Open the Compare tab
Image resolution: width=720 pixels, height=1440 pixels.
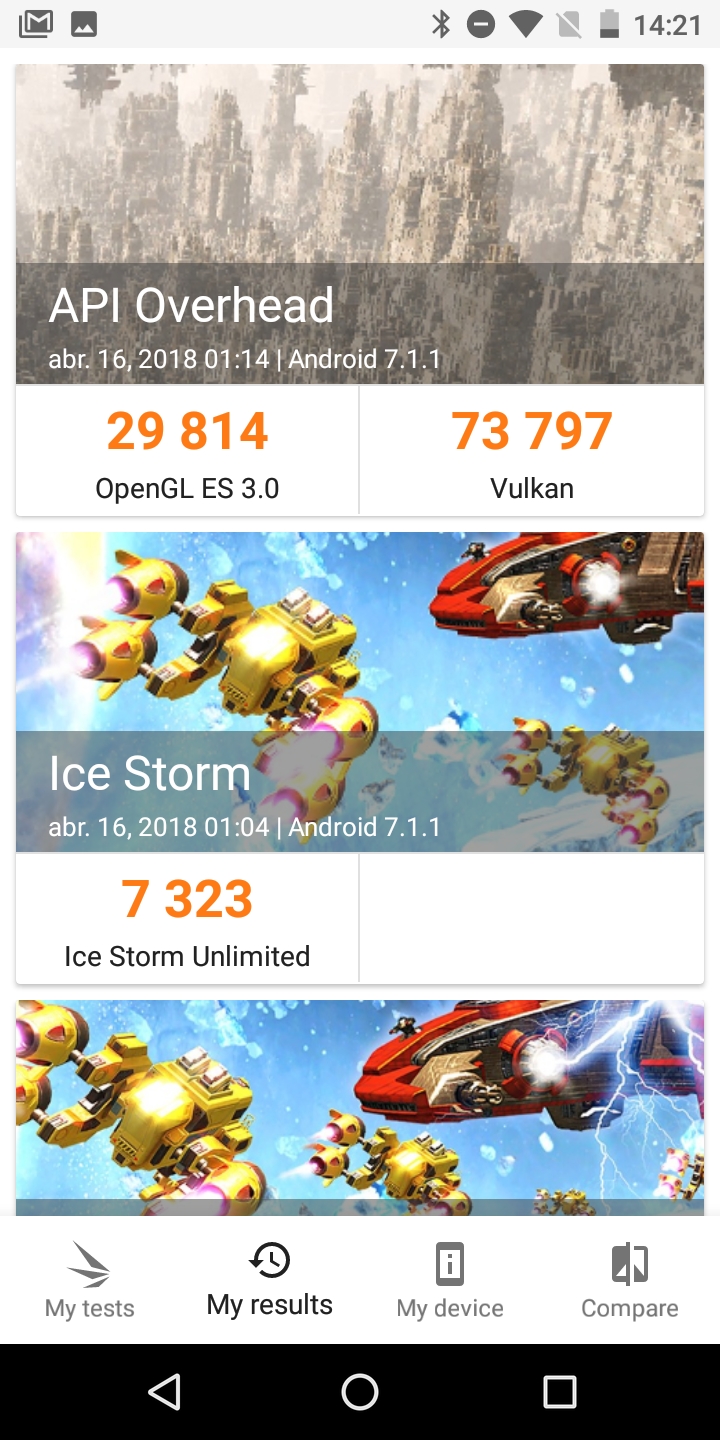(x=630, y=1281)
